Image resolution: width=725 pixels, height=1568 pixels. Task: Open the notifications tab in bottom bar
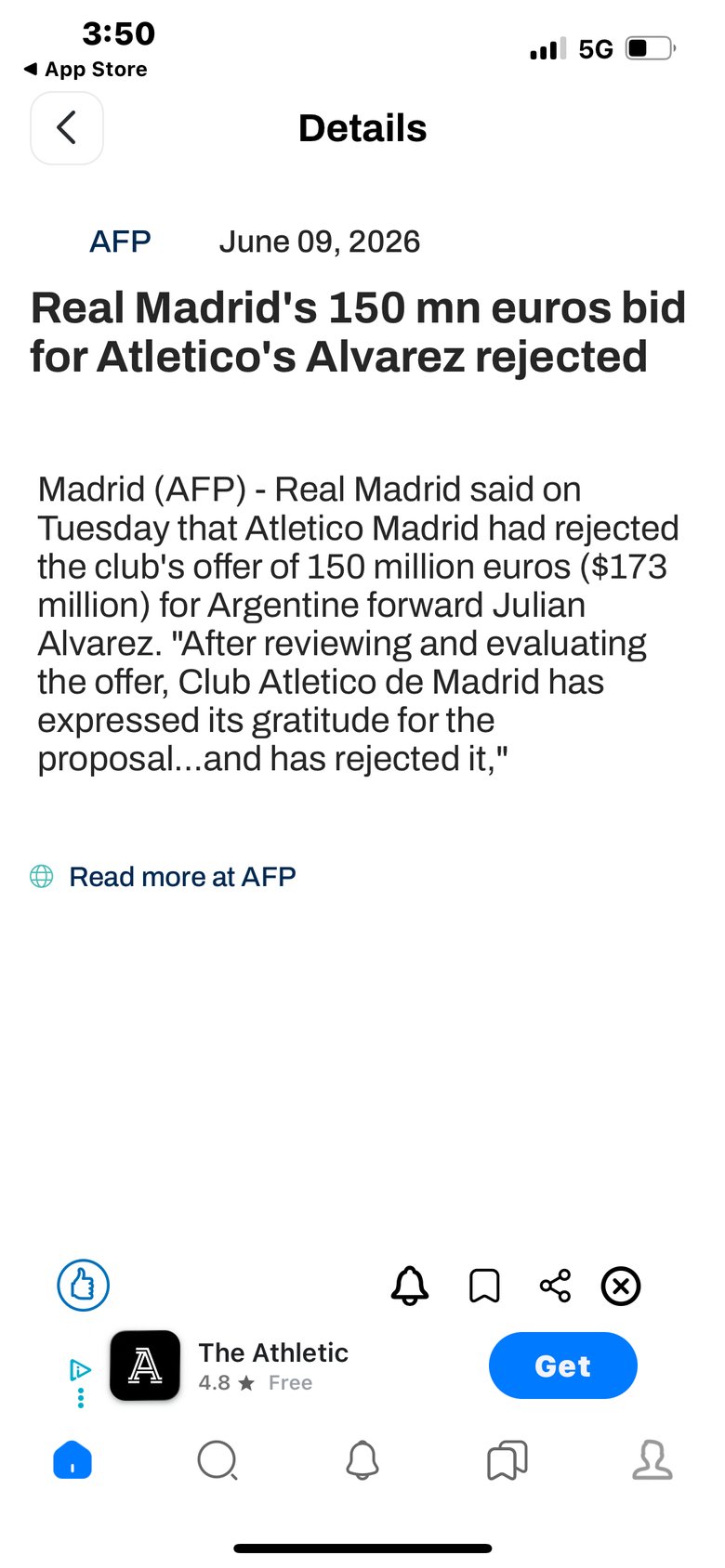click(x=362, y=1460)
